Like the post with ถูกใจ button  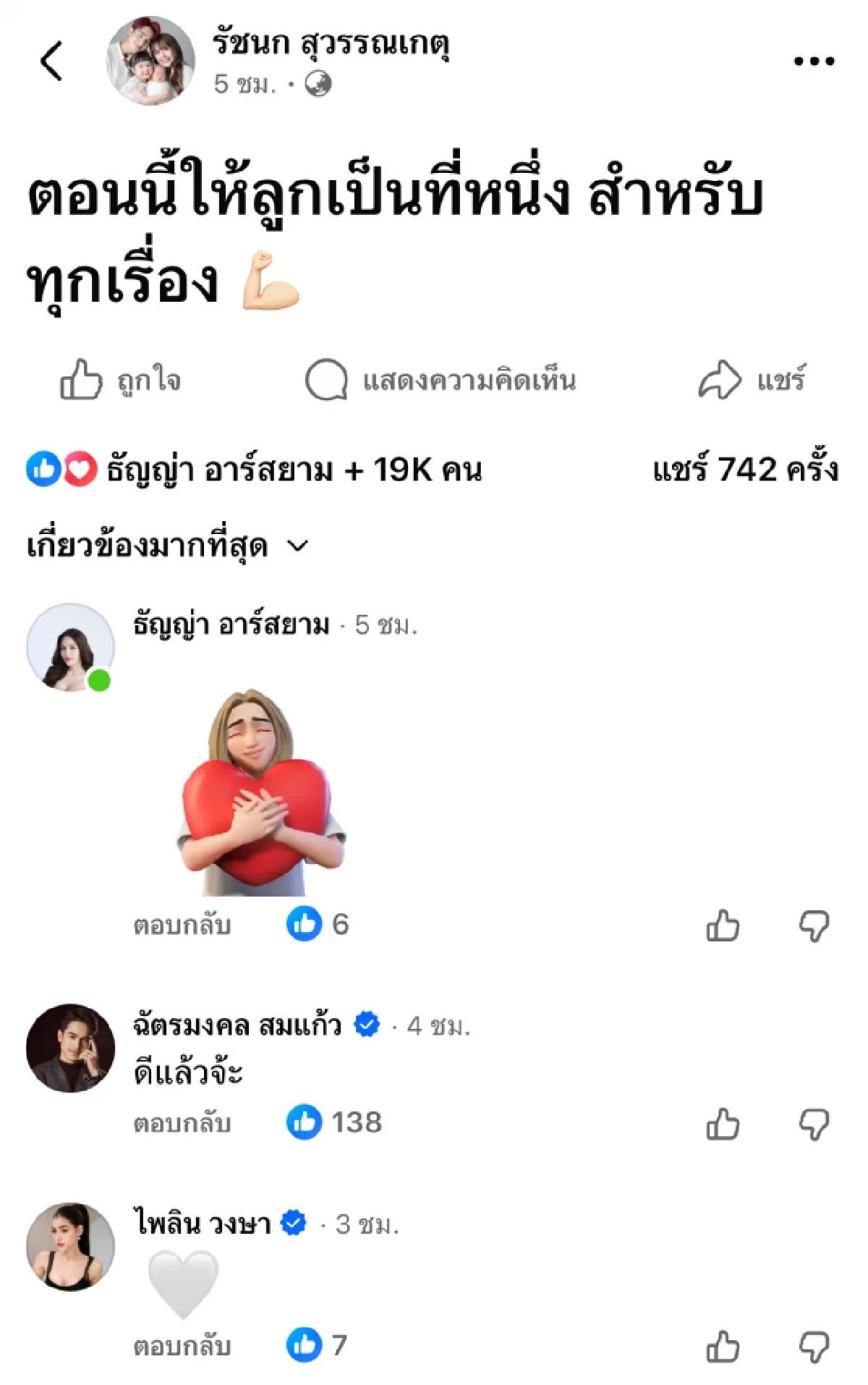(120, 380)
